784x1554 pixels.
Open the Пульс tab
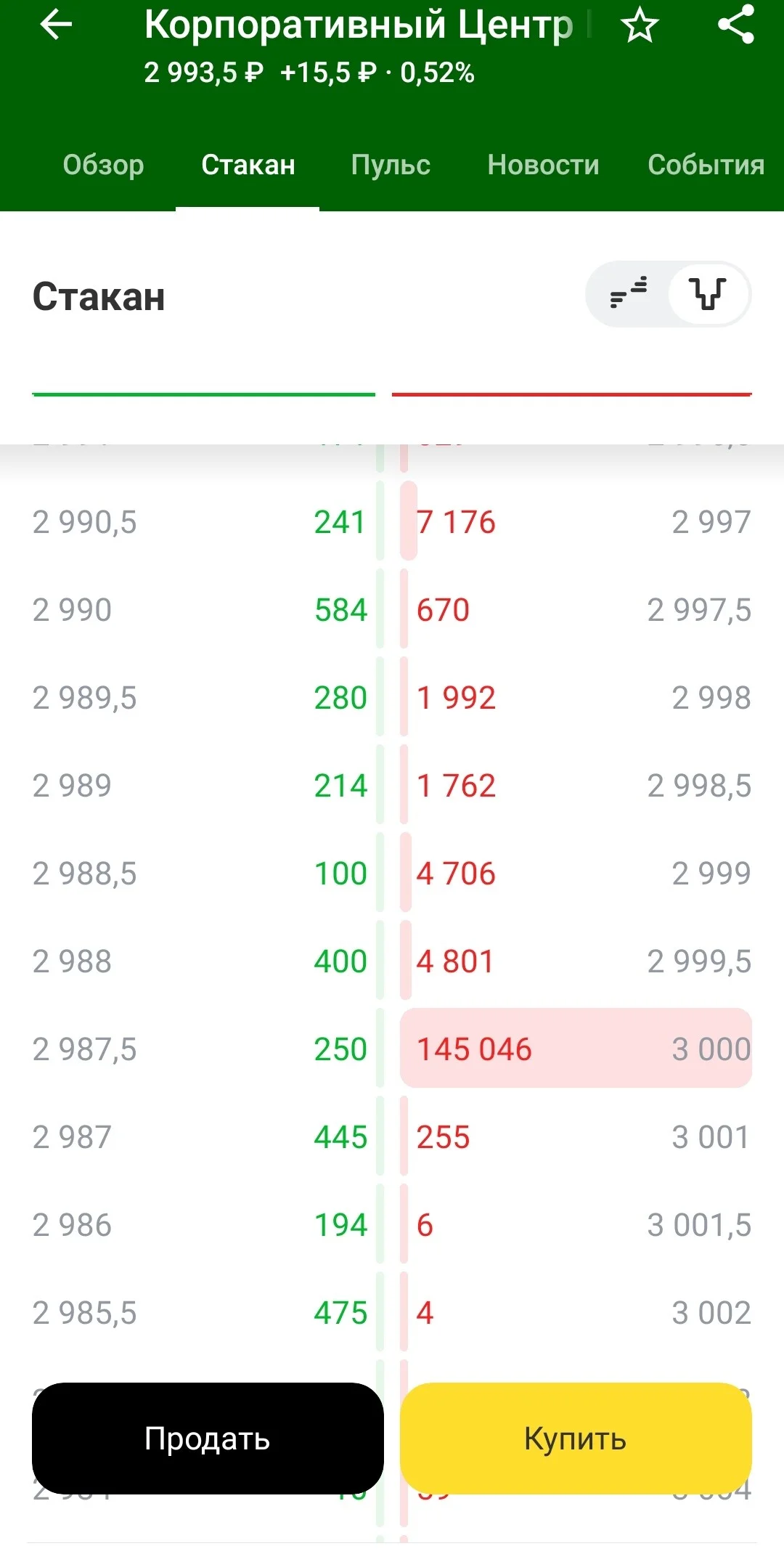coord(391,165)
